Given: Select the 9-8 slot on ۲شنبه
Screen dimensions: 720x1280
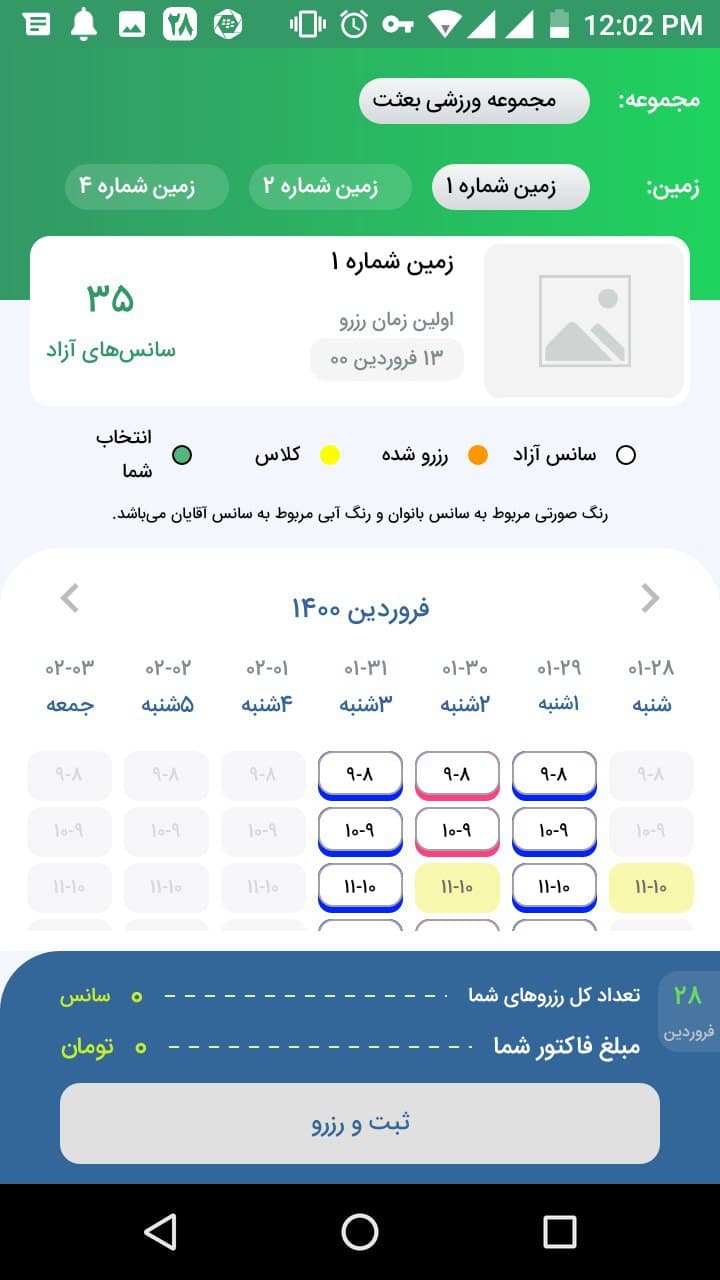Looking at the screenshot, I should pyautogui.click(x=457, y=774).
